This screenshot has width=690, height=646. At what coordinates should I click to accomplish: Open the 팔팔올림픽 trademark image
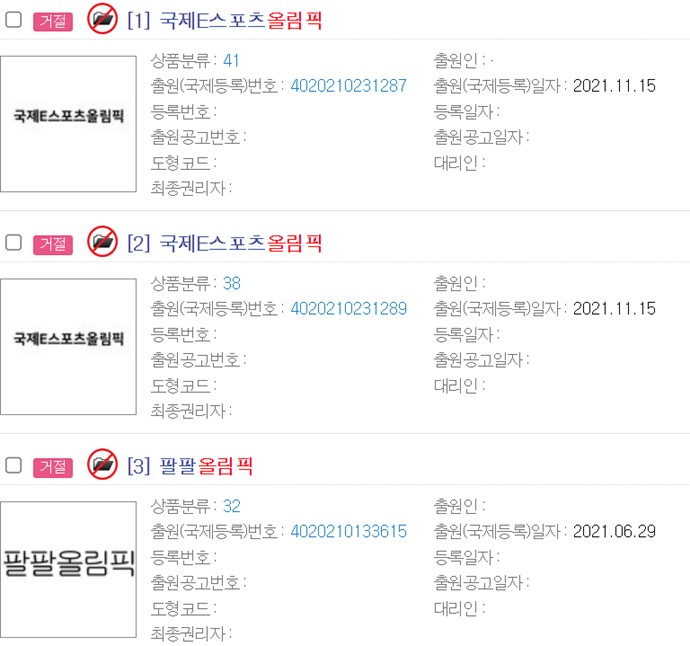click(69, 569)
